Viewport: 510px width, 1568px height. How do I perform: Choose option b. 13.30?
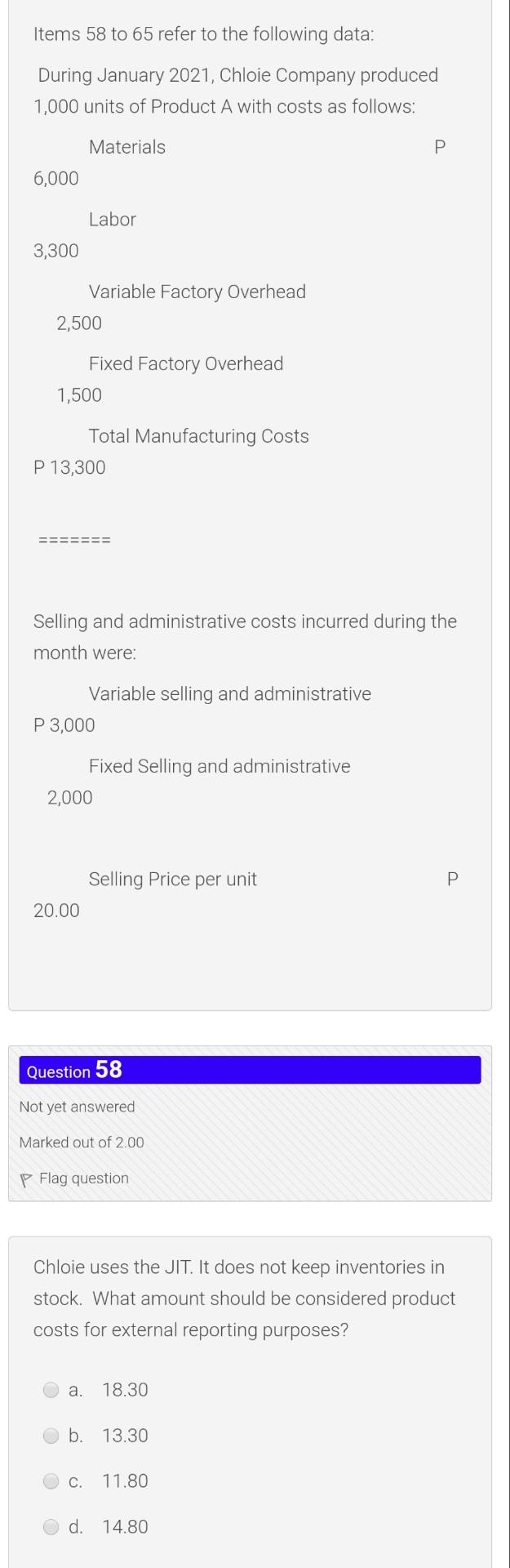point(52,1436)
